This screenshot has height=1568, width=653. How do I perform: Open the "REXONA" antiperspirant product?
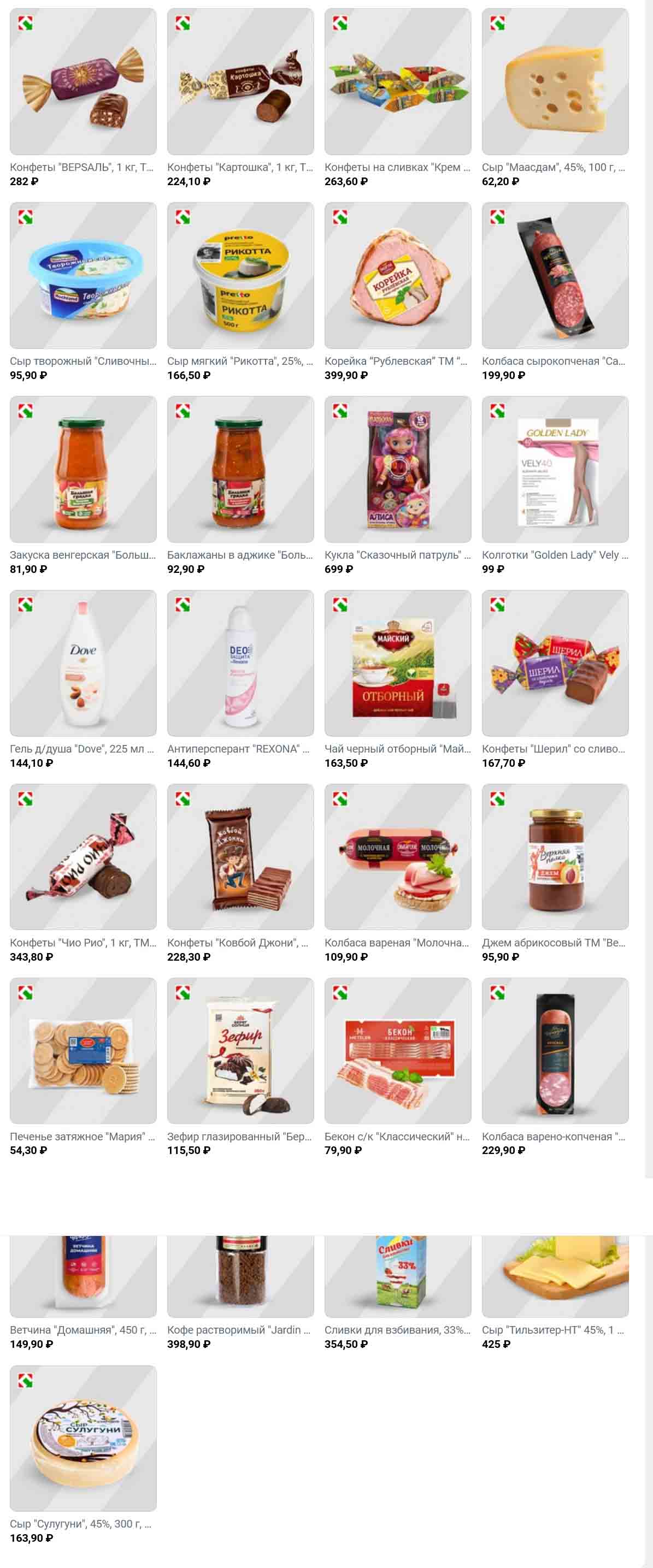pos(240,663)
